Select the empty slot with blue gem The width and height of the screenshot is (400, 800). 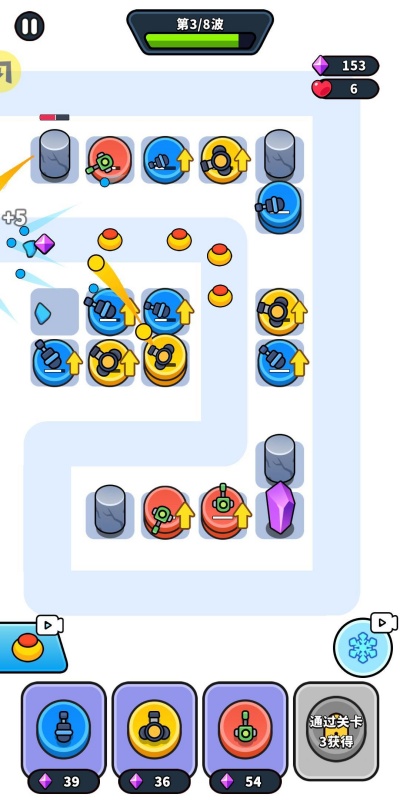pyautogui.click(x=55, y=312)
